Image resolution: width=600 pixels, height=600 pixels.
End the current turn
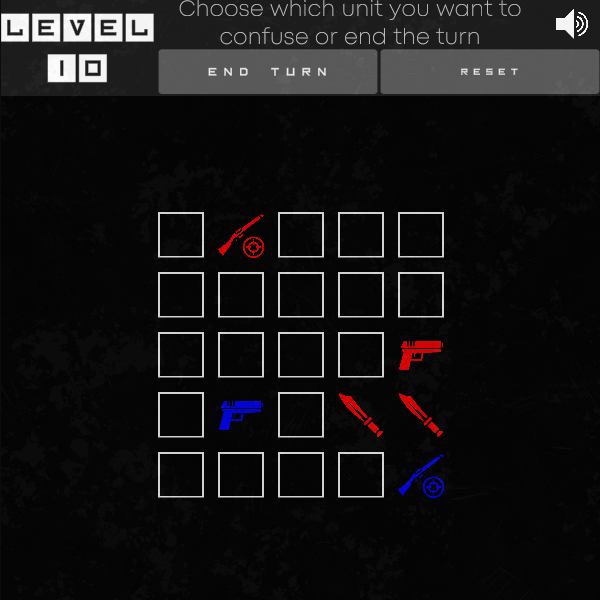click(268, 72)
